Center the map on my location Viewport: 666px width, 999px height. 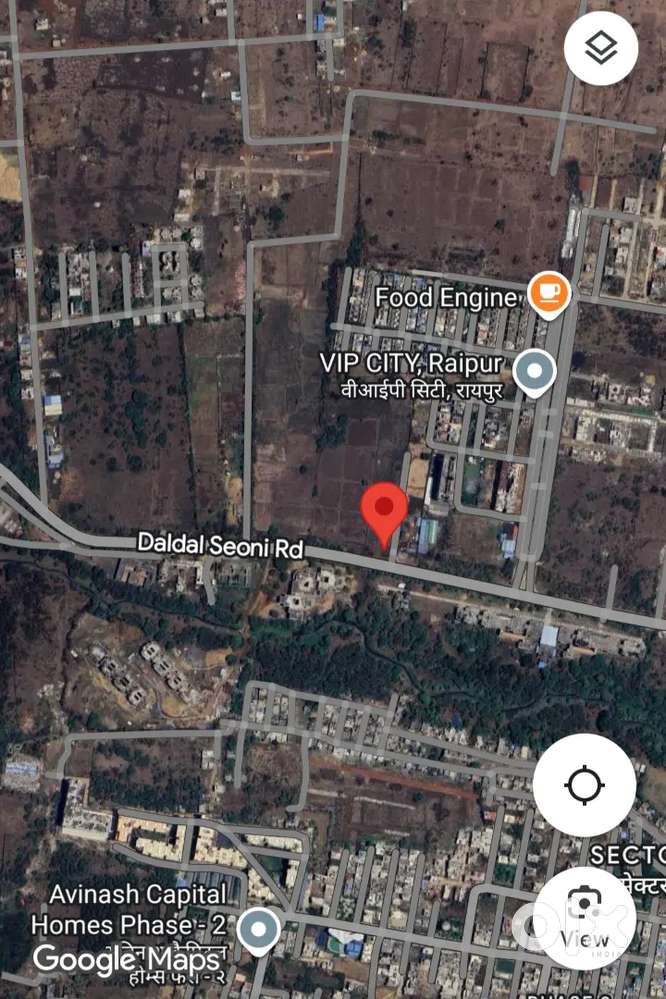click(x=584, y=785)
